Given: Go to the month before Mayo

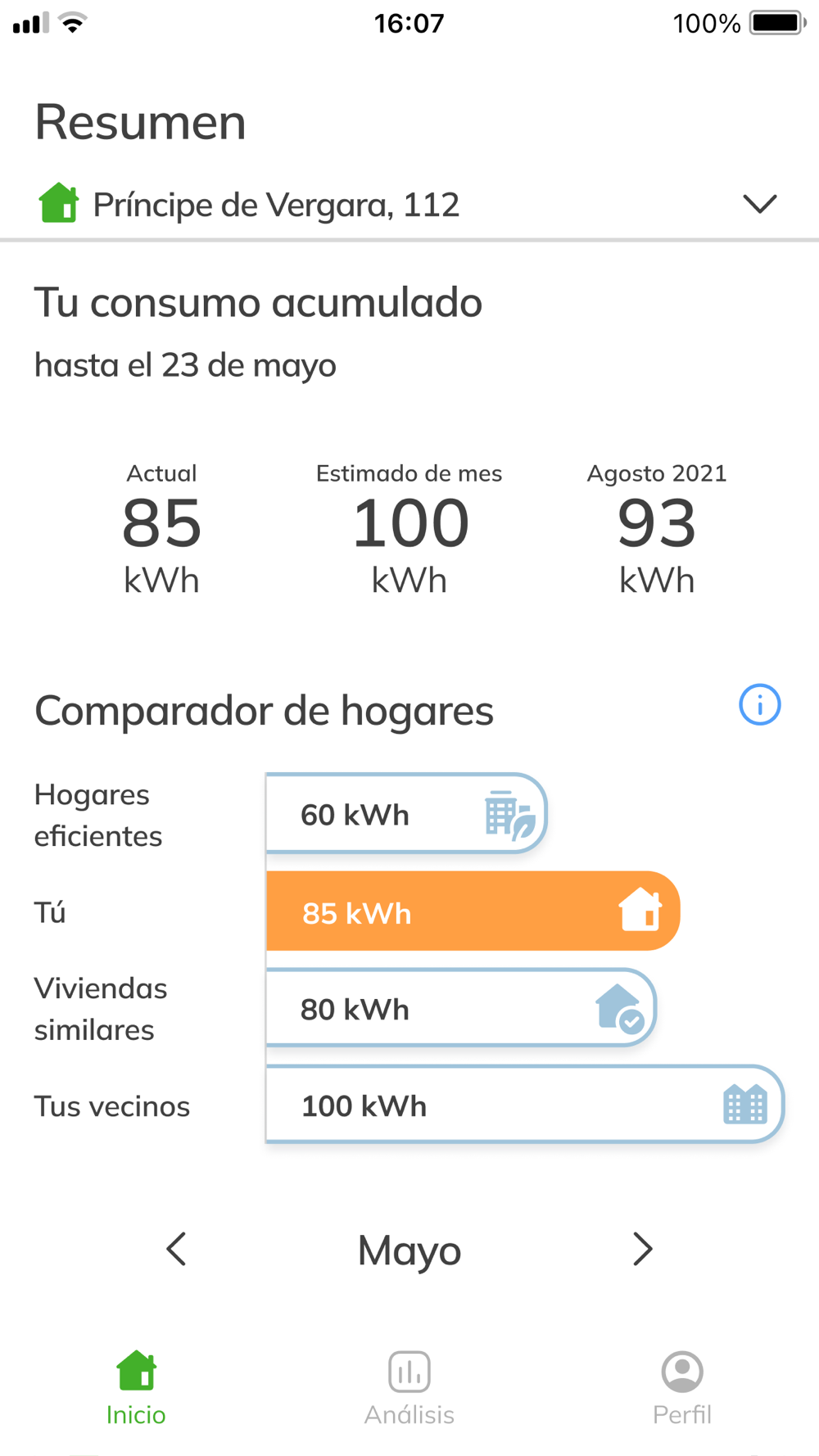Looking at the screenshot, I should pyautogui.click(x=176, y=1249).
